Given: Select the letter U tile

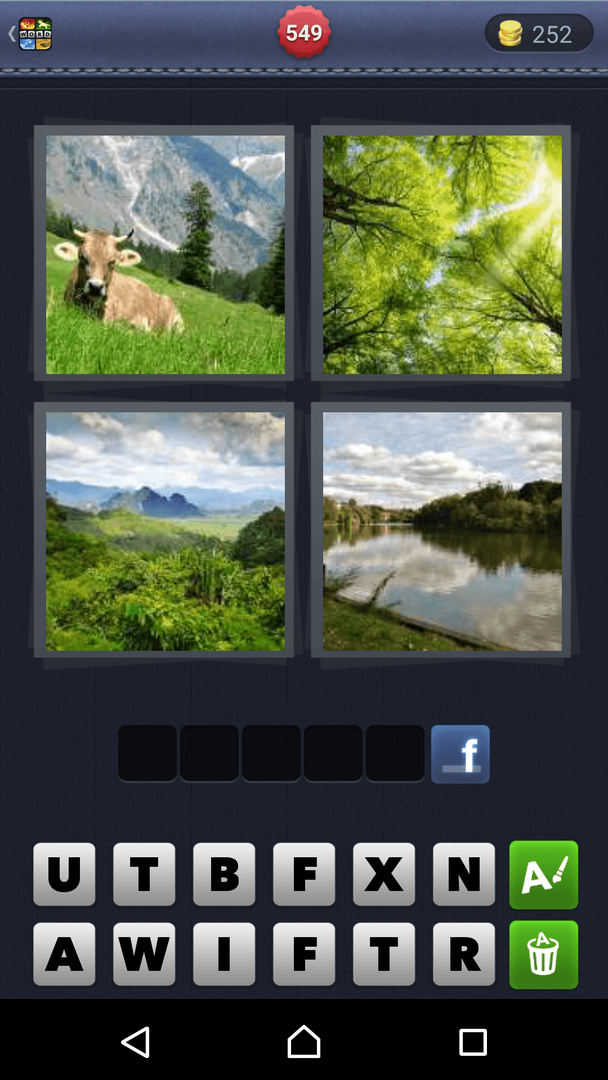Looking at the screenshot, I should coord(64,874).
